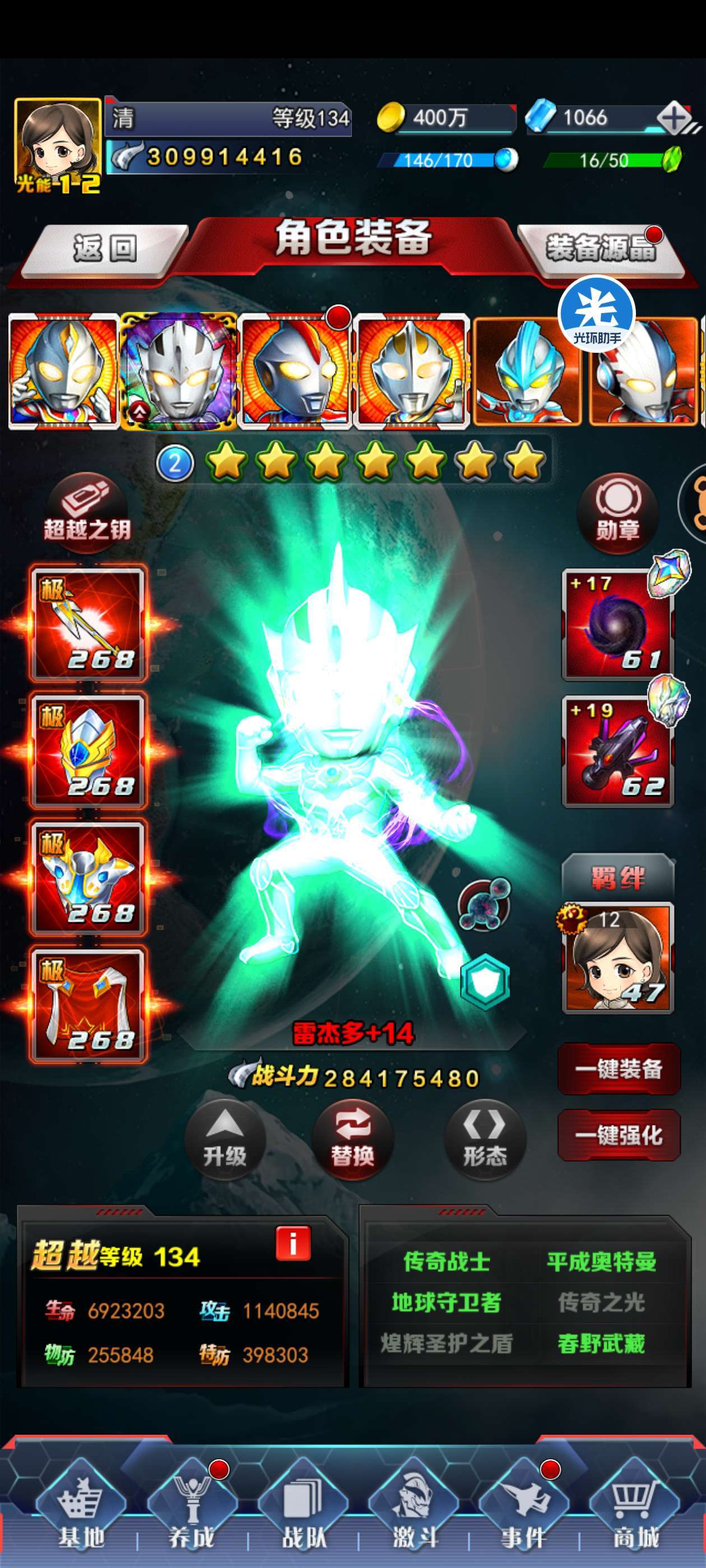The height and width of the screenshot is (1568, 706).
Task: Open the 羁绊 bond character portrait
Action: [617, 959]
